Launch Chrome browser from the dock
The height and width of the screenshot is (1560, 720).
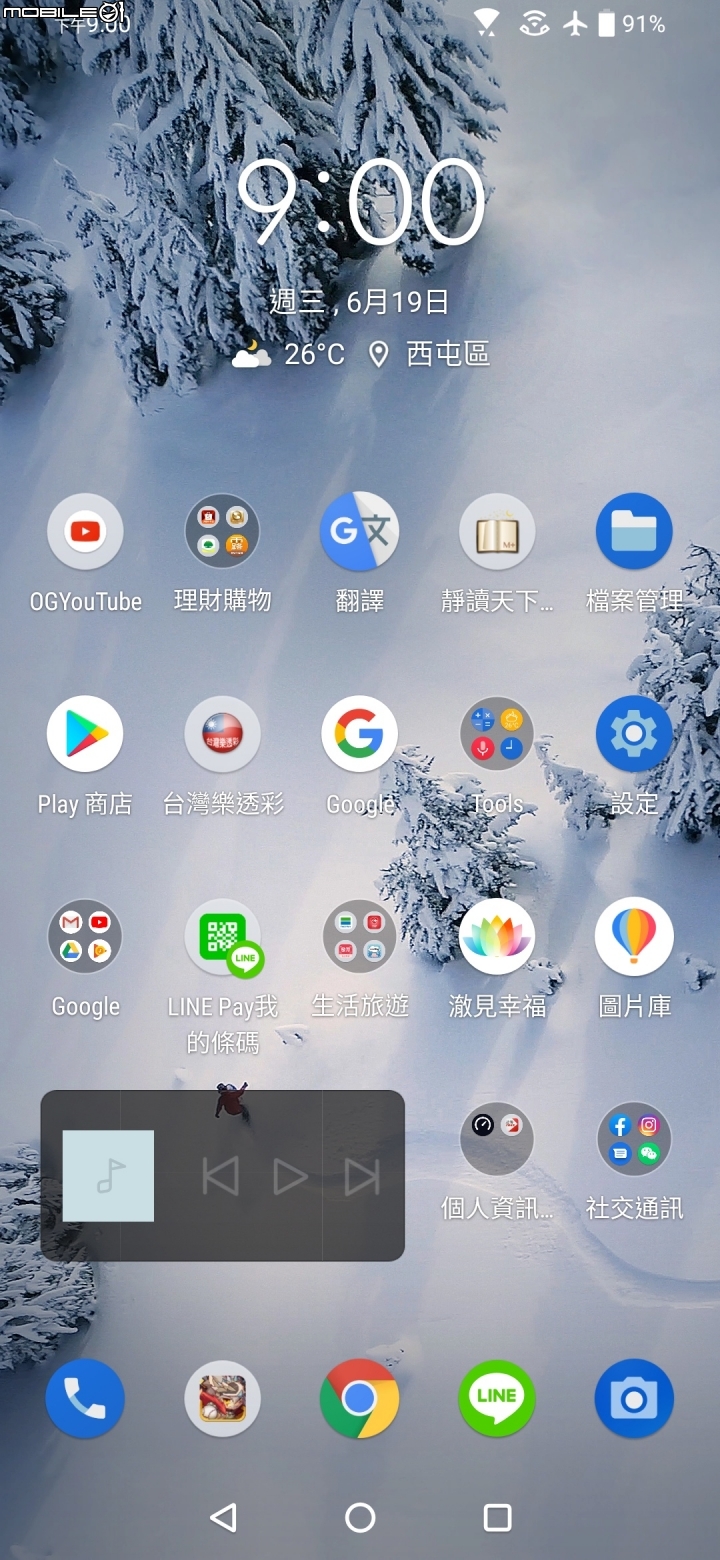[x=359, y=1398]
